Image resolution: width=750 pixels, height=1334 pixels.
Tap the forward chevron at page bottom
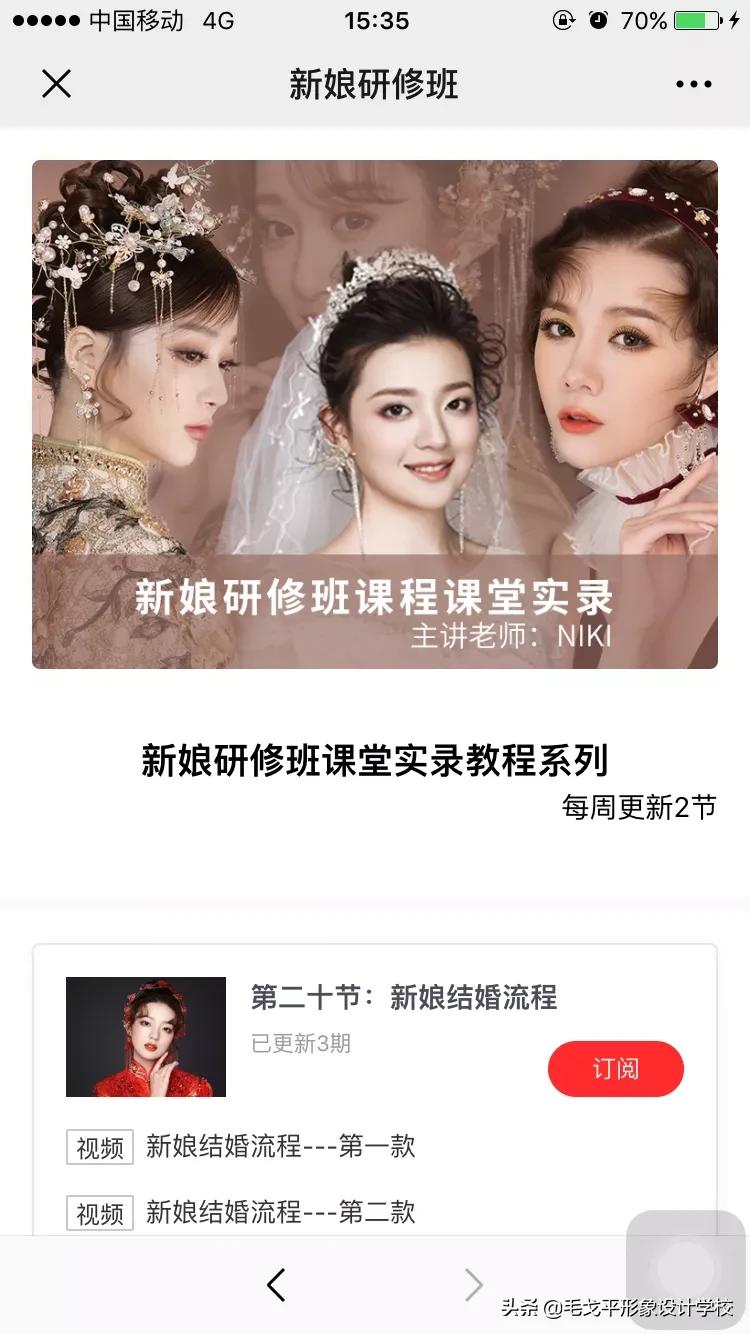point(473,1285)
